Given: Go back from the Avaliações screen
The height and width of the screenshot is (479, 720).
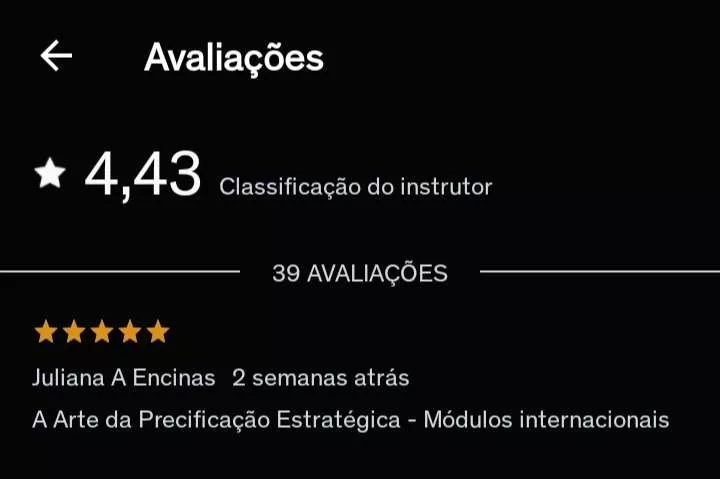Looking at the screenshot, I should pos(56,56).
